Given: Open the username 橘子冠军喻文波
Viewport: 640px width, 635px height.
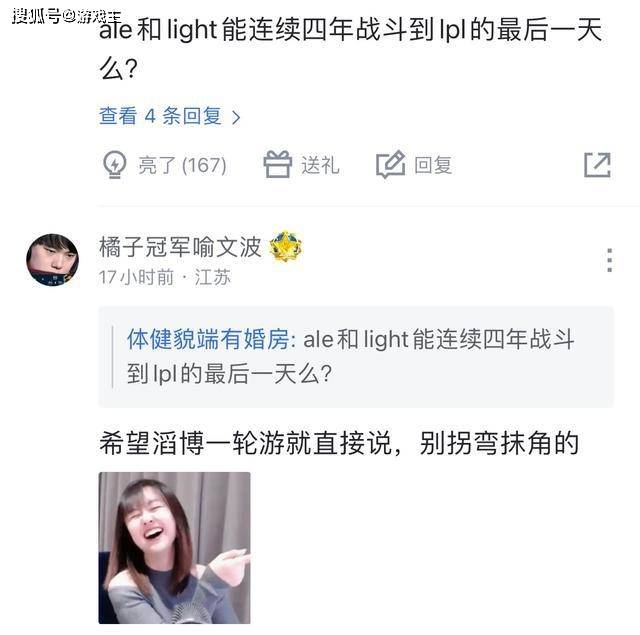Looking at the screenshot, I should [x=180, y=247].
